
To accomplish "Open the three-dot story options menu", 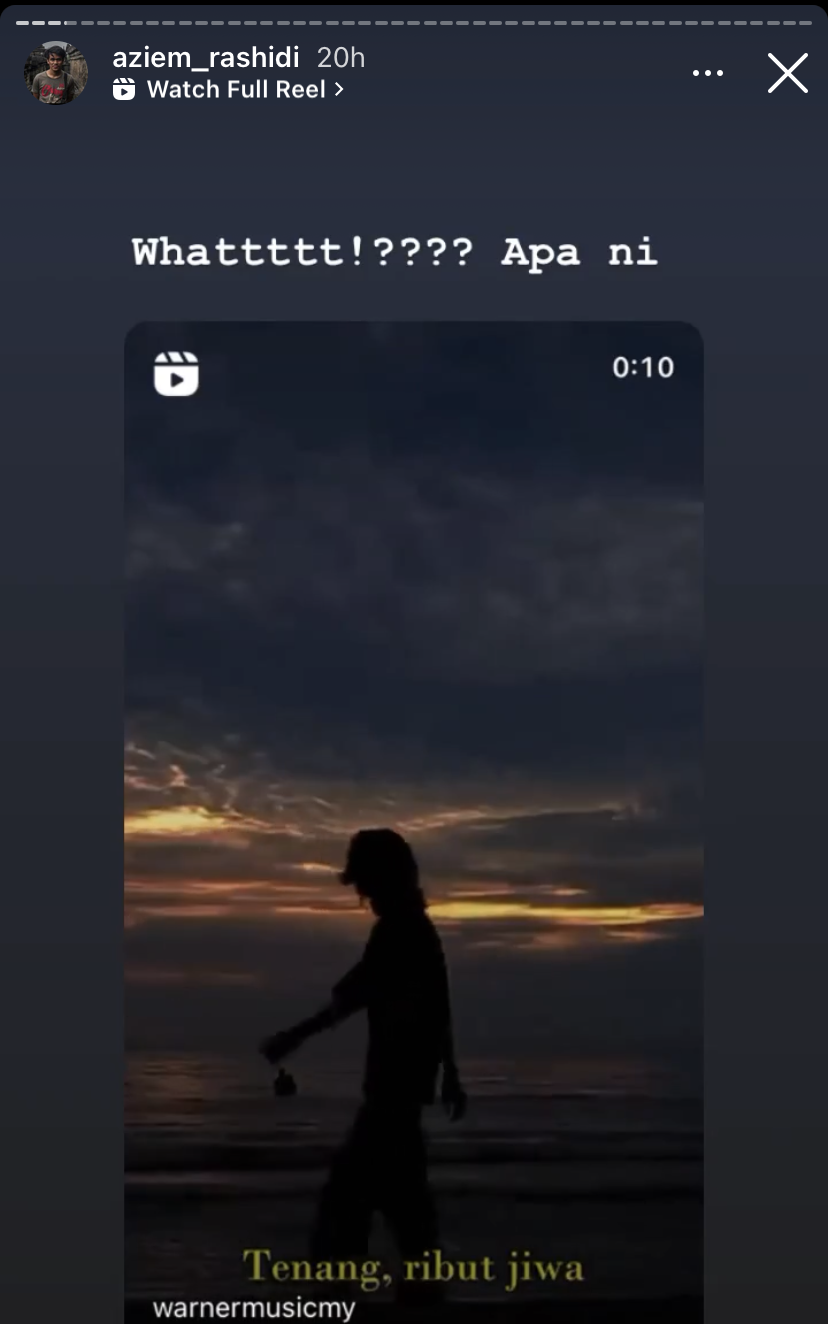I will (x=708, y=73).
